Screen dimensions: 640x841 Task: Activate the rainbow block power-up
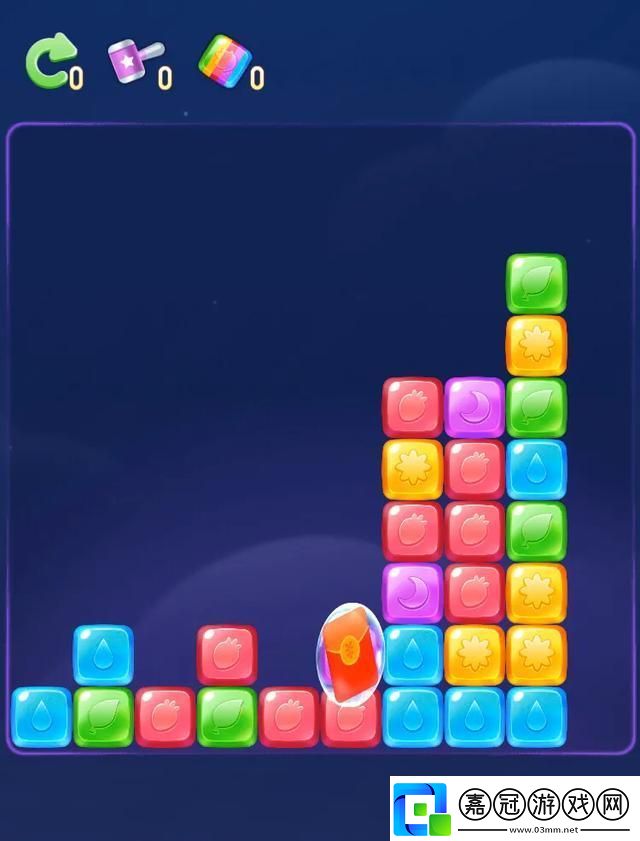tap(224, 60)
